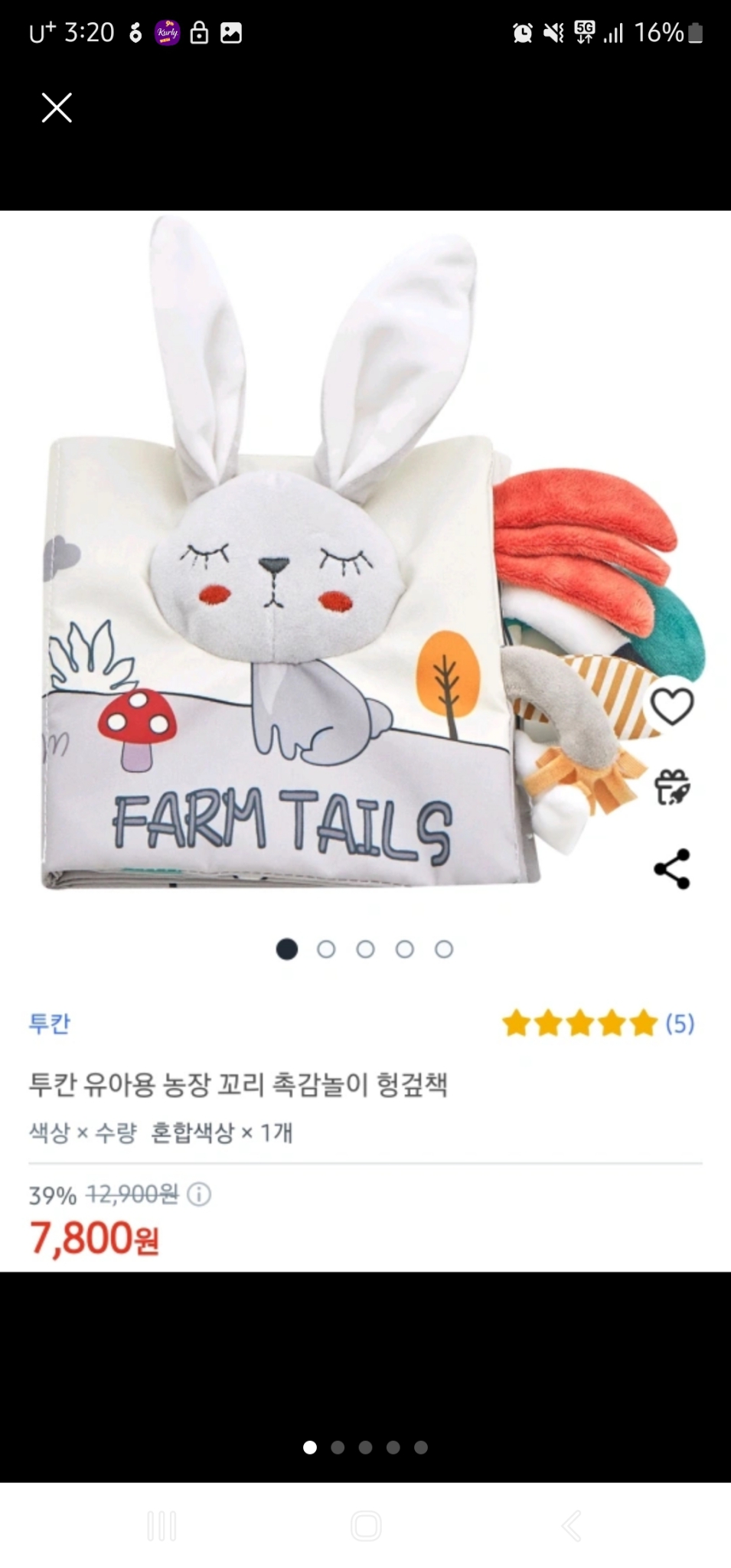Open the recent apps overview button
The image size is (731, 1568).
coord(162,1525)
